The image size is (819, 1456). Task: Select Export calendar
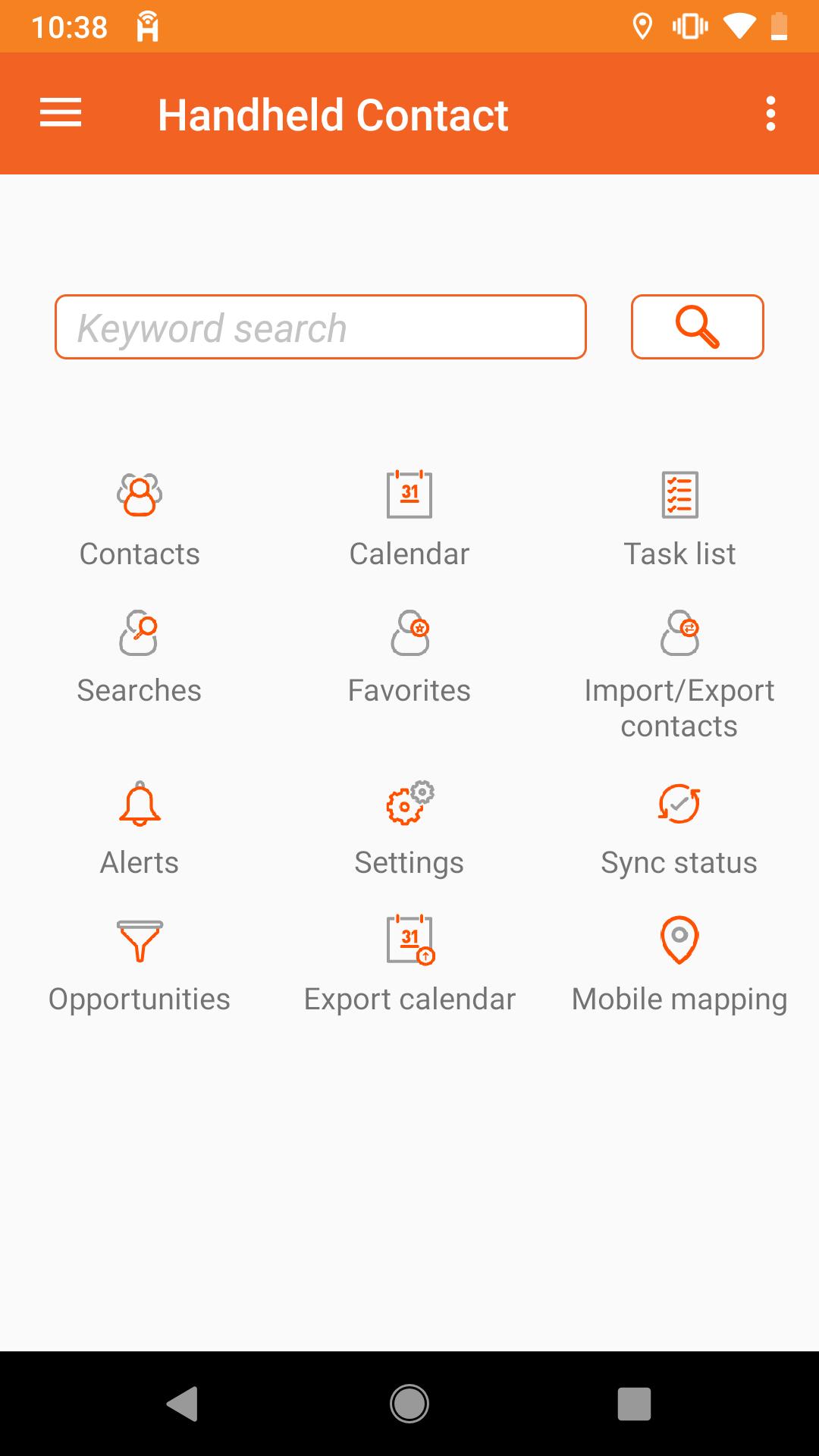(x=409, y=965)
